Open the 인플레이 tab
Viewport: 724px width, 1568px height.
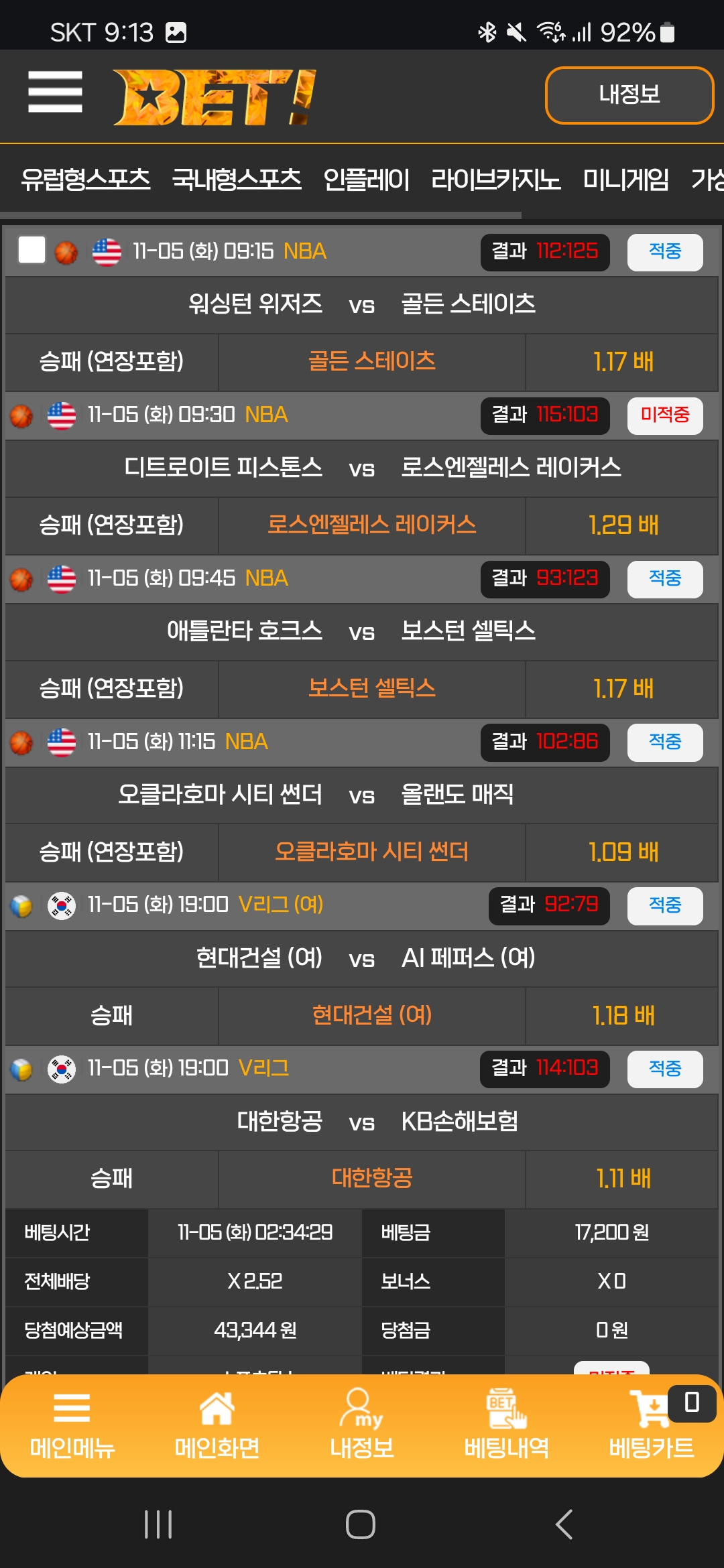(x=366, y=180)
